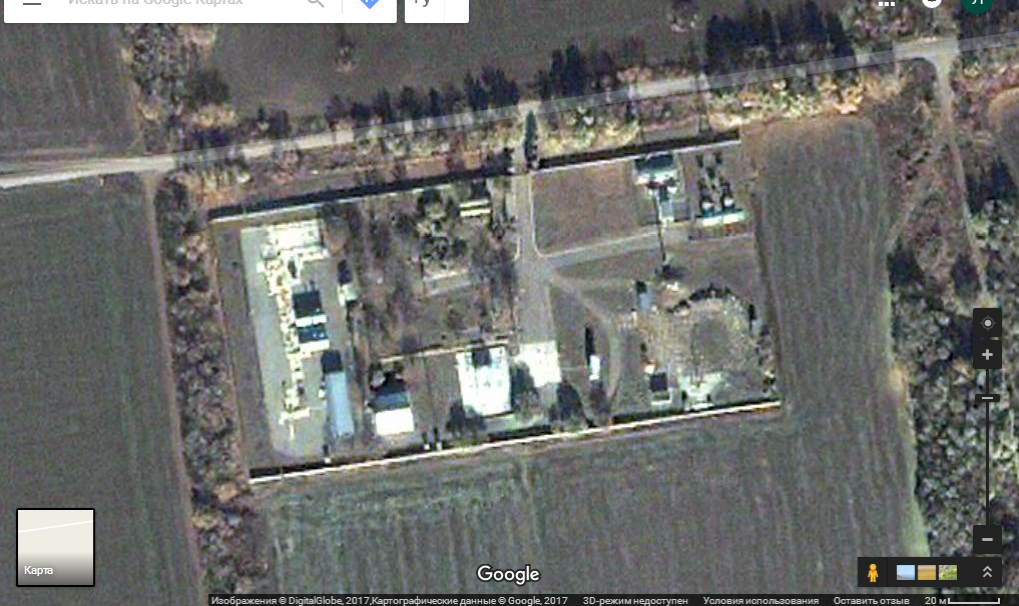Open the hamburger menu in search box

(x=32, y=3)
